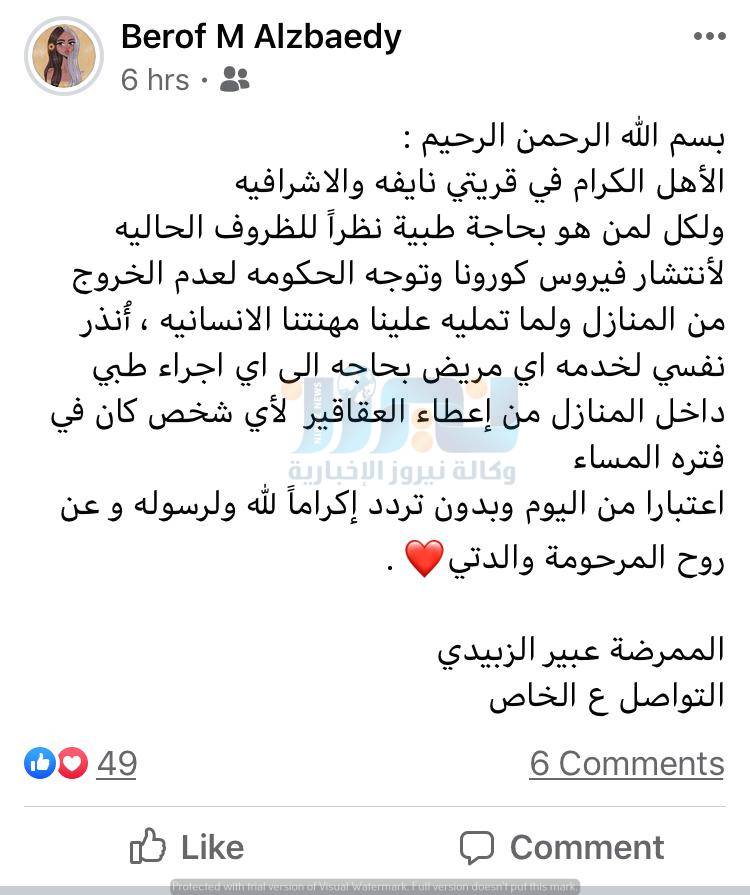Screen dimensions: 750x895
Task: Open Berof M Alzbaedy's profile name link
Action: [261, 37]
